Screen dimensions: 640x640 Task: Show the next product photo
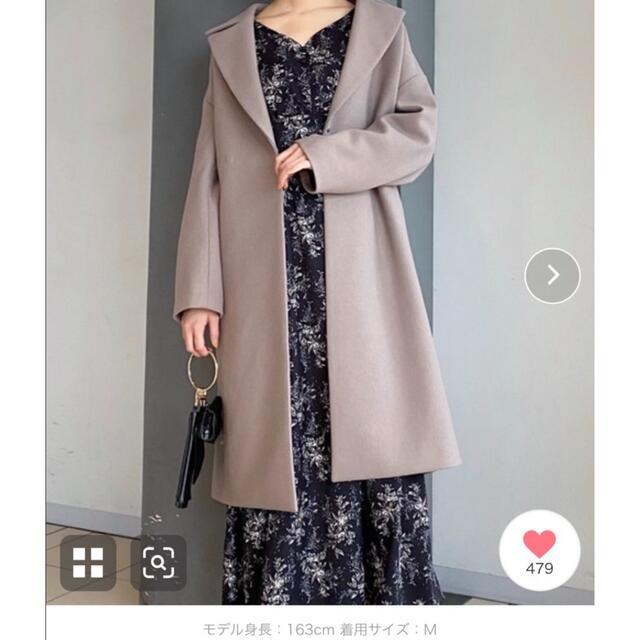tap(553, 274)
